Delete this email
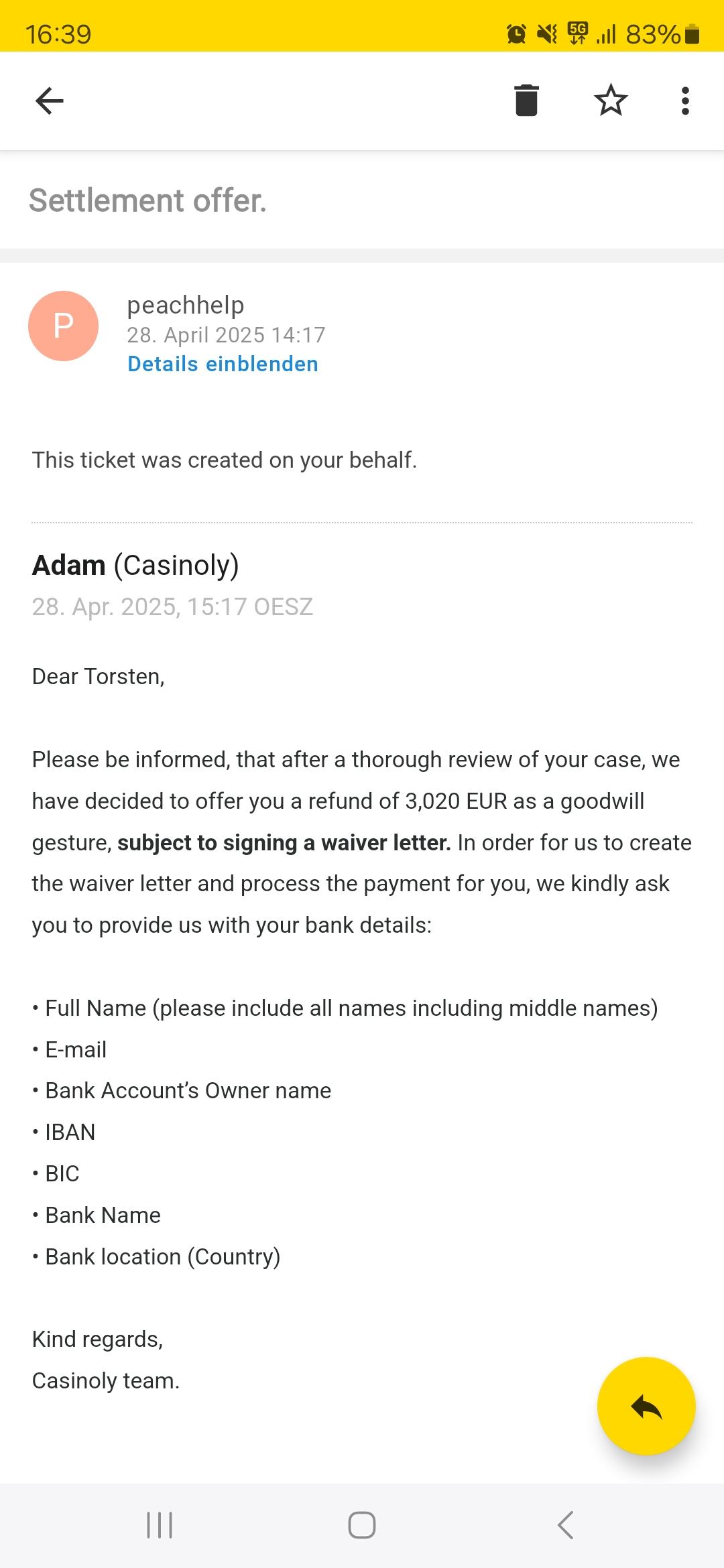The image size is (724, 1568). tap(526, 101)
